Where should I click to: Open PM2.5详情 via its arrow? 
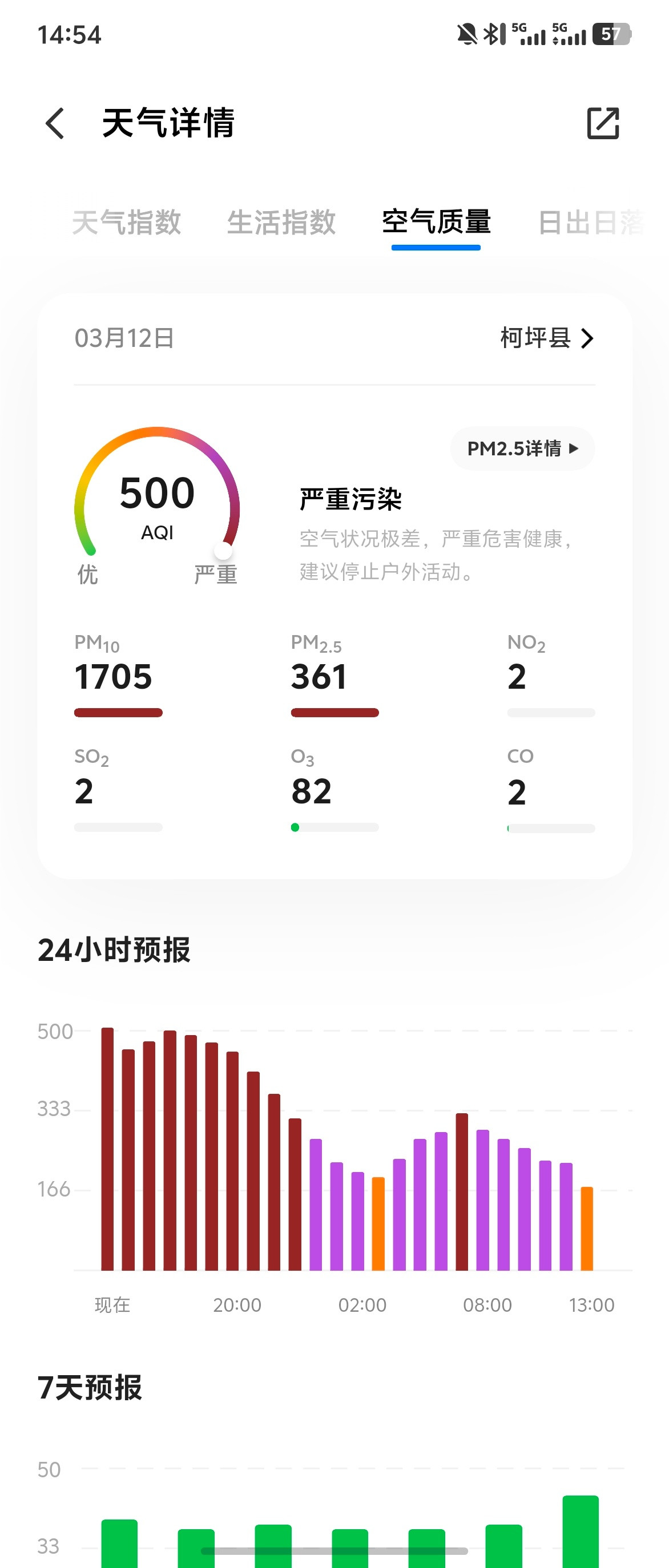click(x=573, y=448)
